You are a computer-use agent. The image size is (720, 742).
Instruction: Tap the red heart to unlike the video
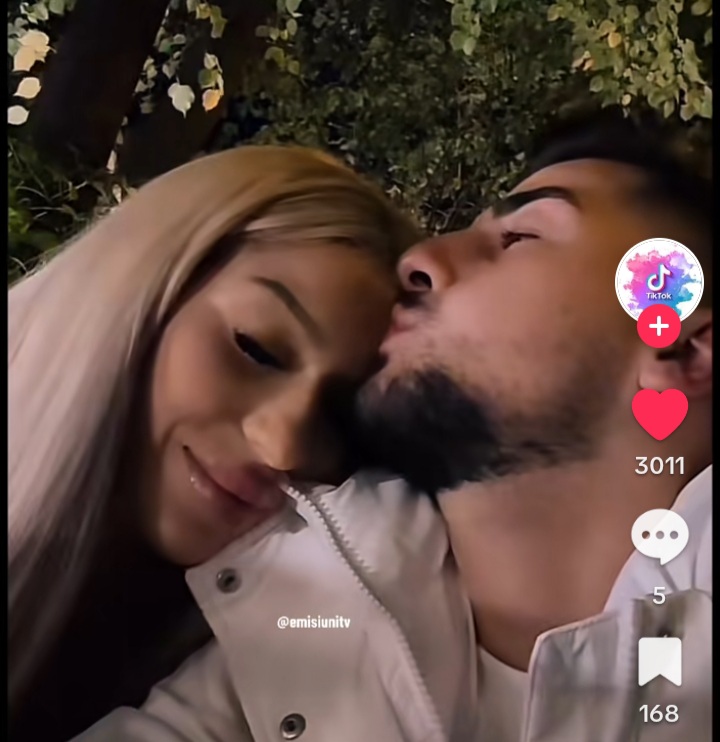660,414
